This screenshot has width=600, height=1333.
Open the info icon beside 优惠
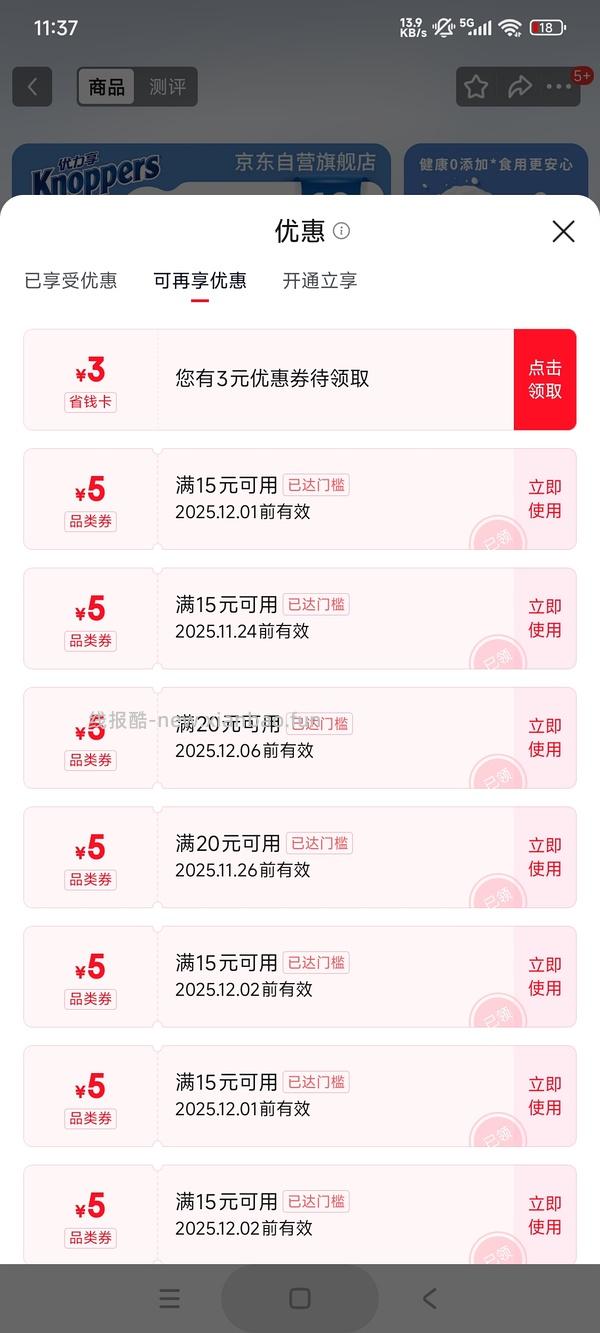tap(341, 231)
